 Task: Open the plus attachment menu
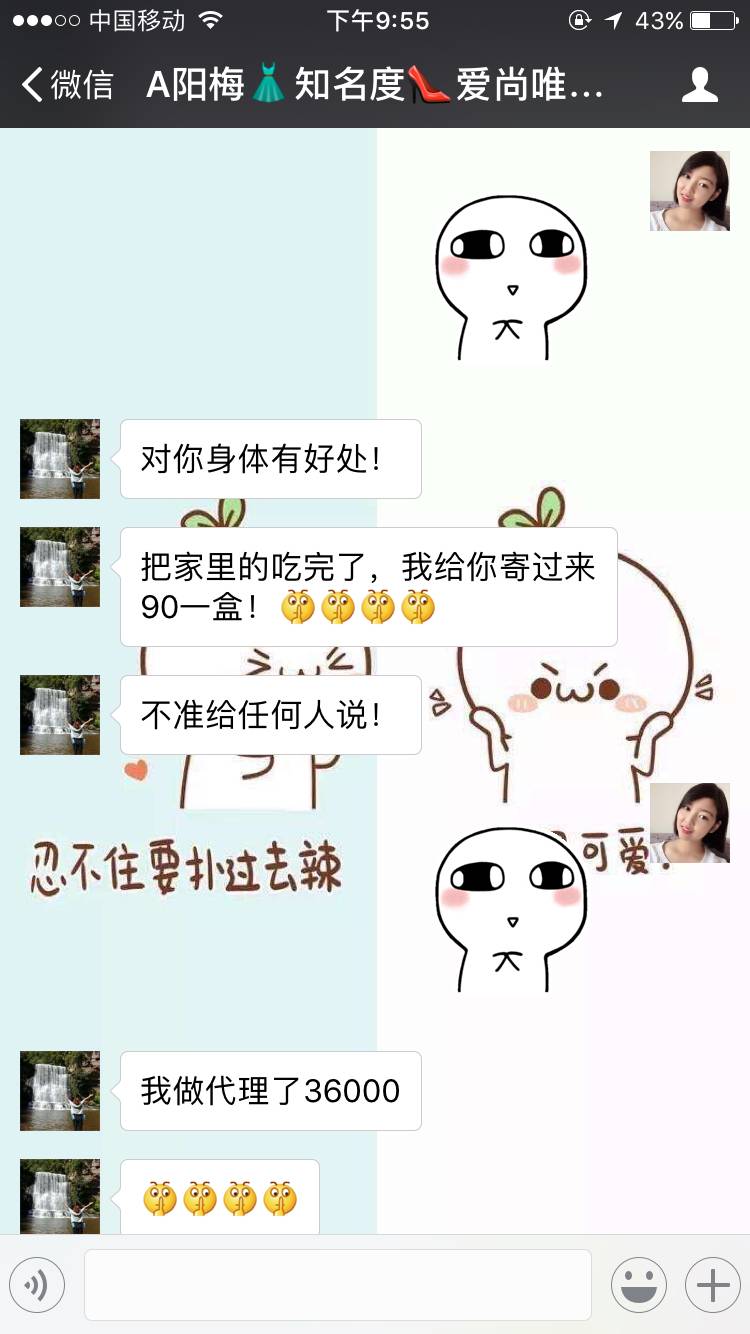click(x=712, y=1284)
